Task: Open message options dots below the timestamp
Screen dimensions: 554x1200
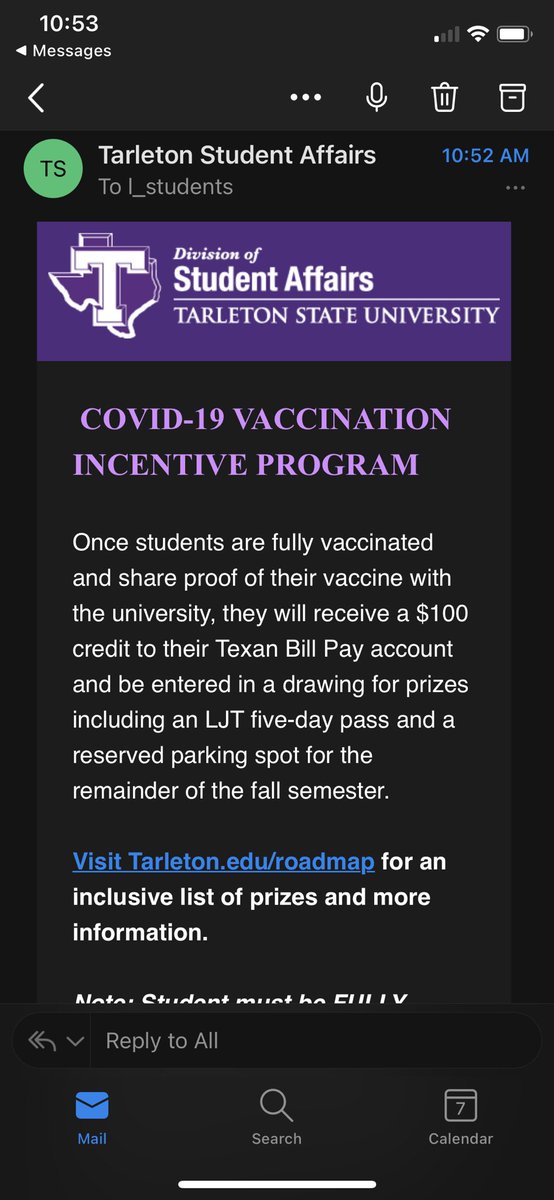Action: (516, 188)
